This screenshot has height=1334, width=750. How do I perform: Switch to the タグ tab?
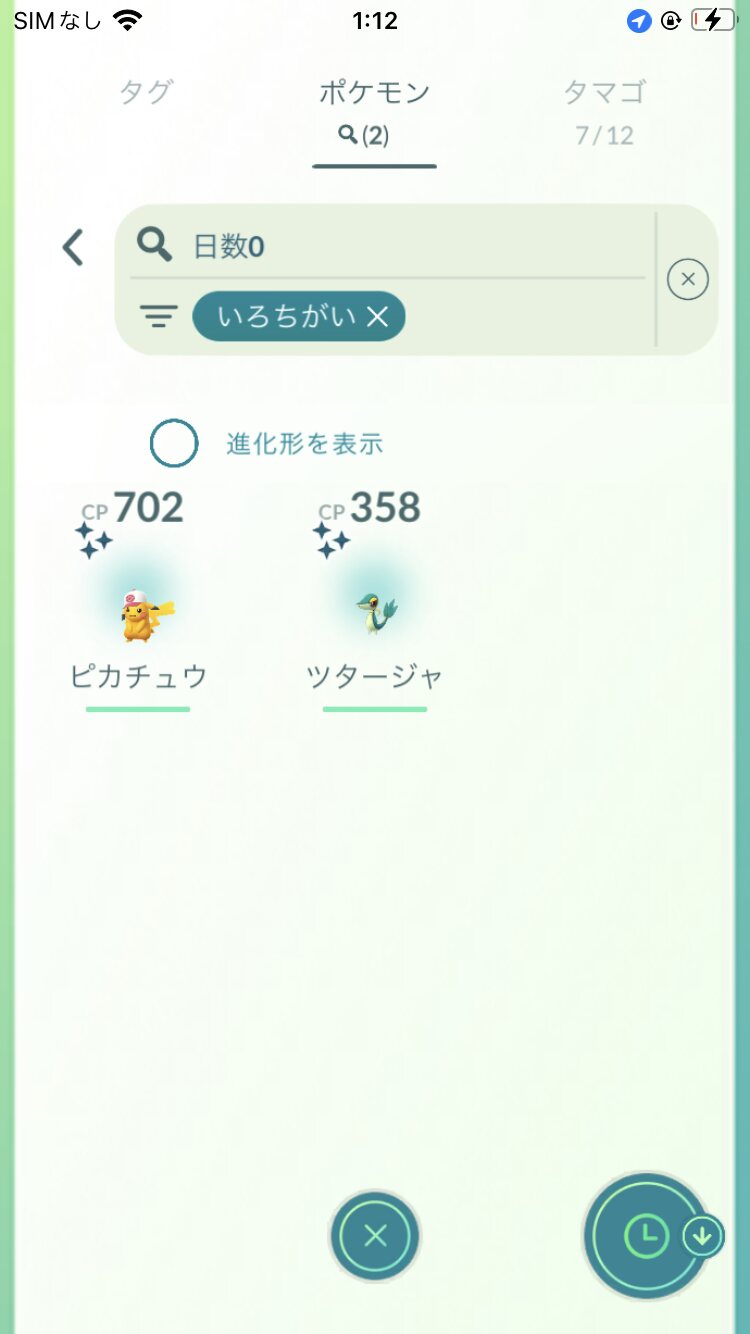146,93
